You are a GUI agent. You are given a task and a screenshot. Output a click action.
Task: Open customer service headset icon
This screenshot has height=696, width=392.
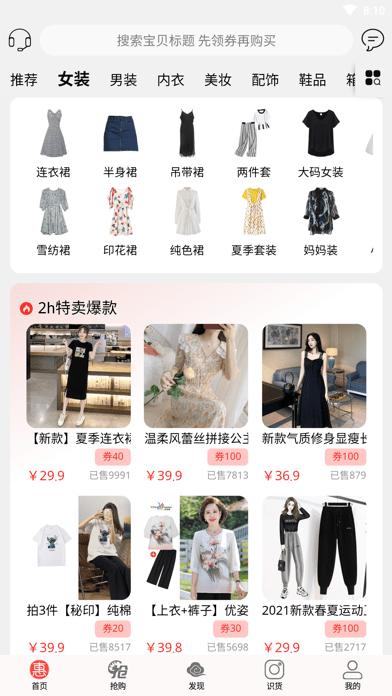point(20,40)
